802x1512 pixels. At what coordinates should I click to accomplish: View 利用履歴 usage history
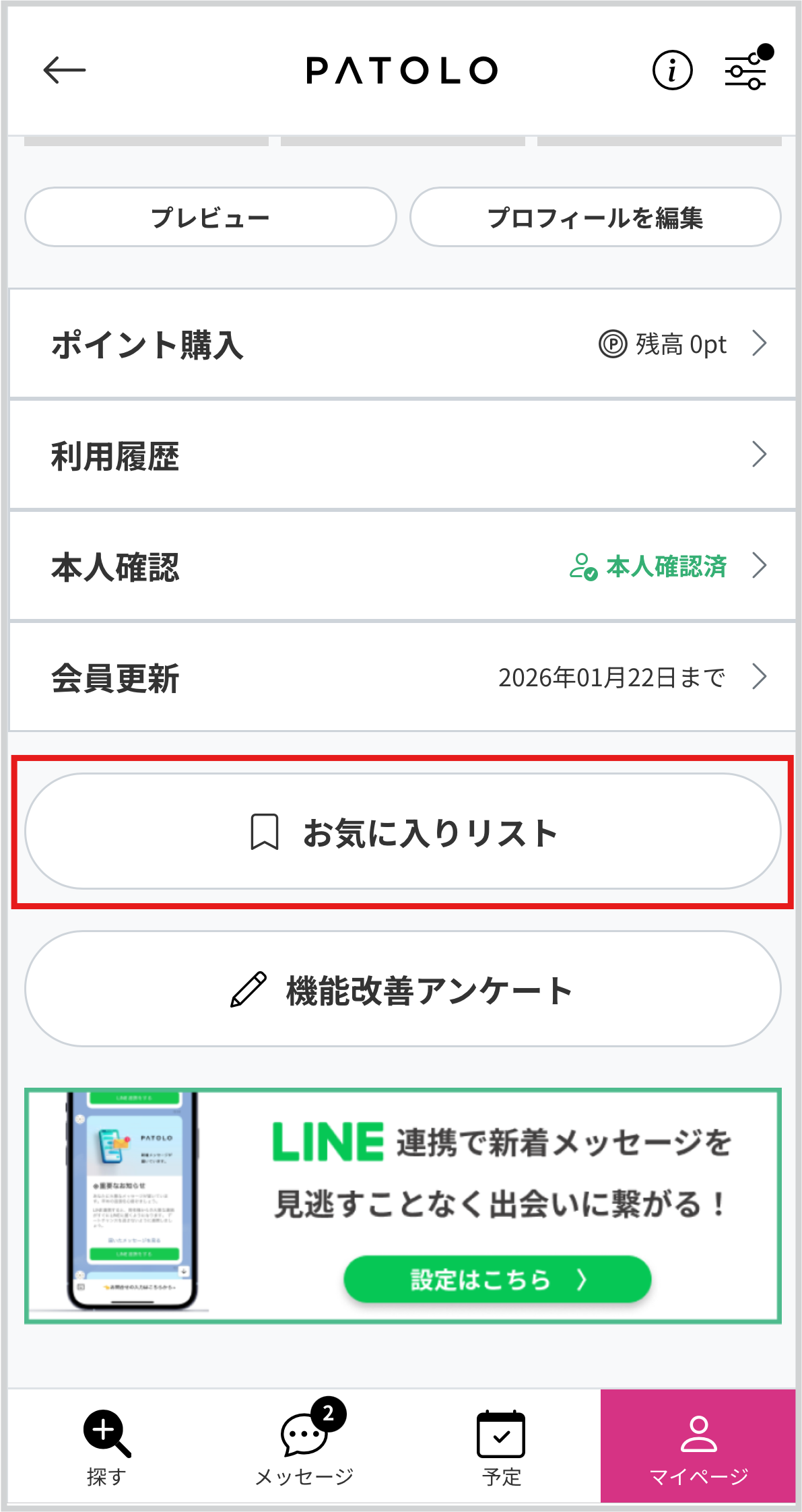tap(401, 455)
